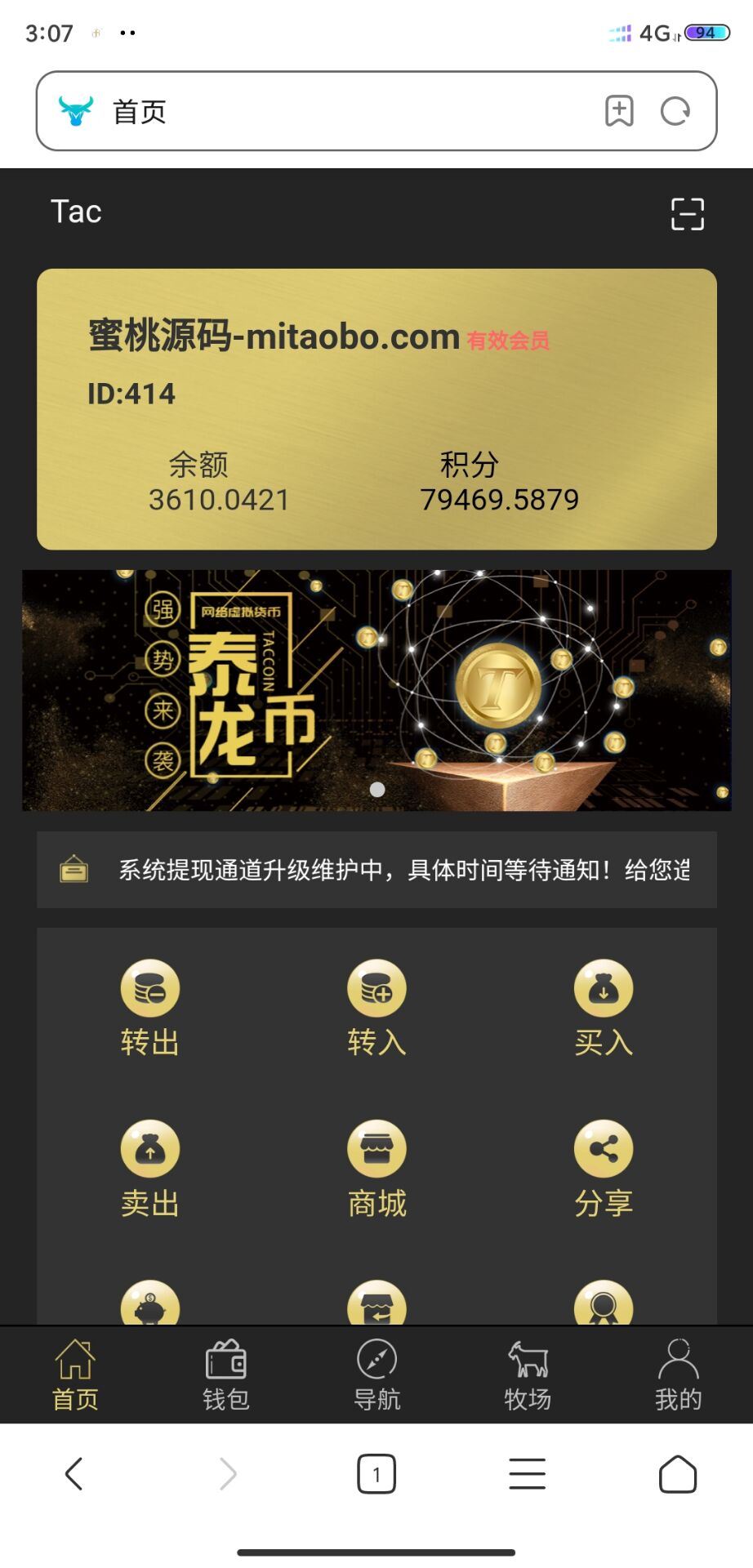This screenshot has height=1568, width=753.
Task: Open the QR scan icon
Action: click(x=687, y=214)
